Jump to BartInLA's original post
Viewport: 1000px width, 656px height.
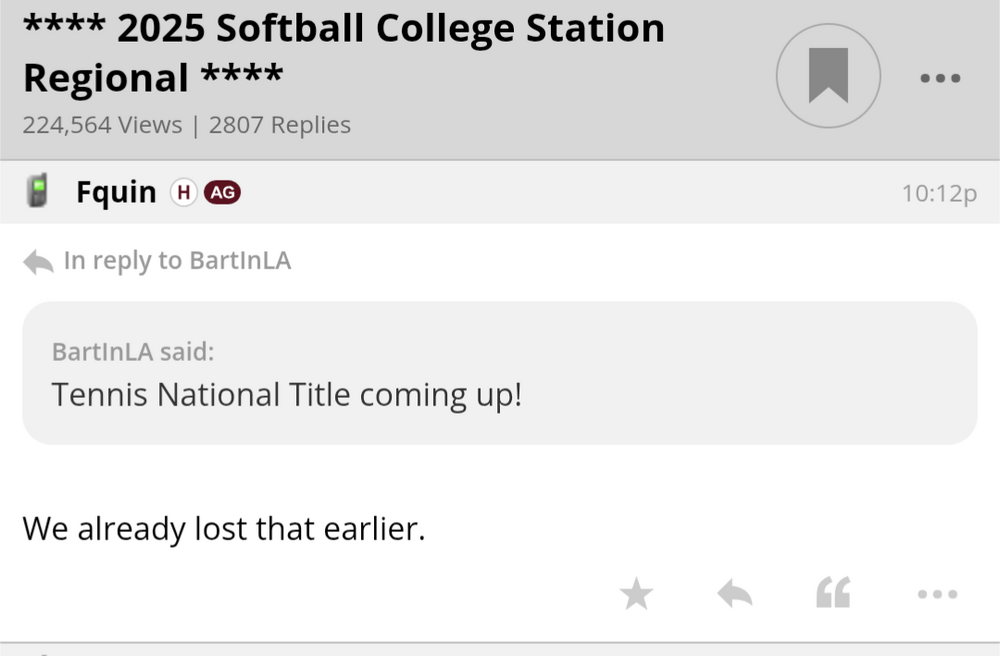tap(176, 261)
